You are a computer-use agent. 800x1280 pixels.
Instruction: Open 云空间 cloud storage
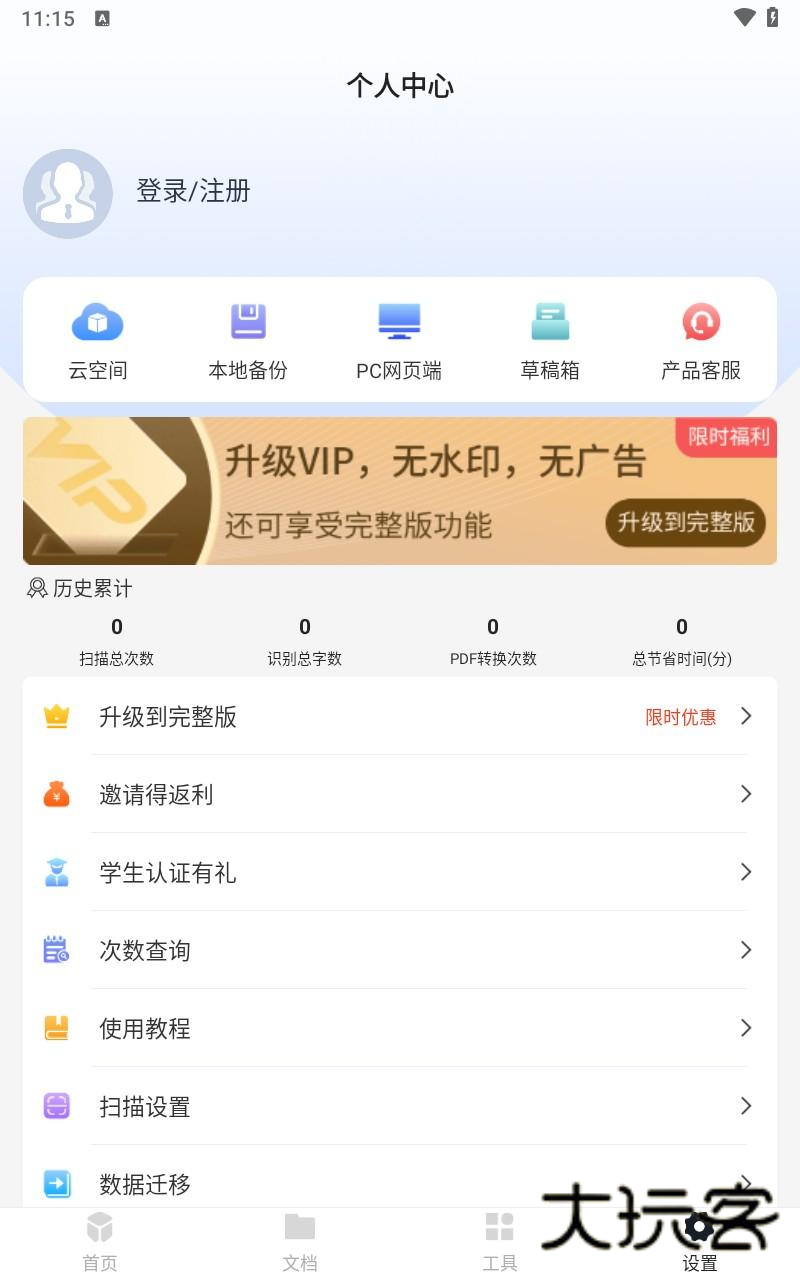[97, 338]
